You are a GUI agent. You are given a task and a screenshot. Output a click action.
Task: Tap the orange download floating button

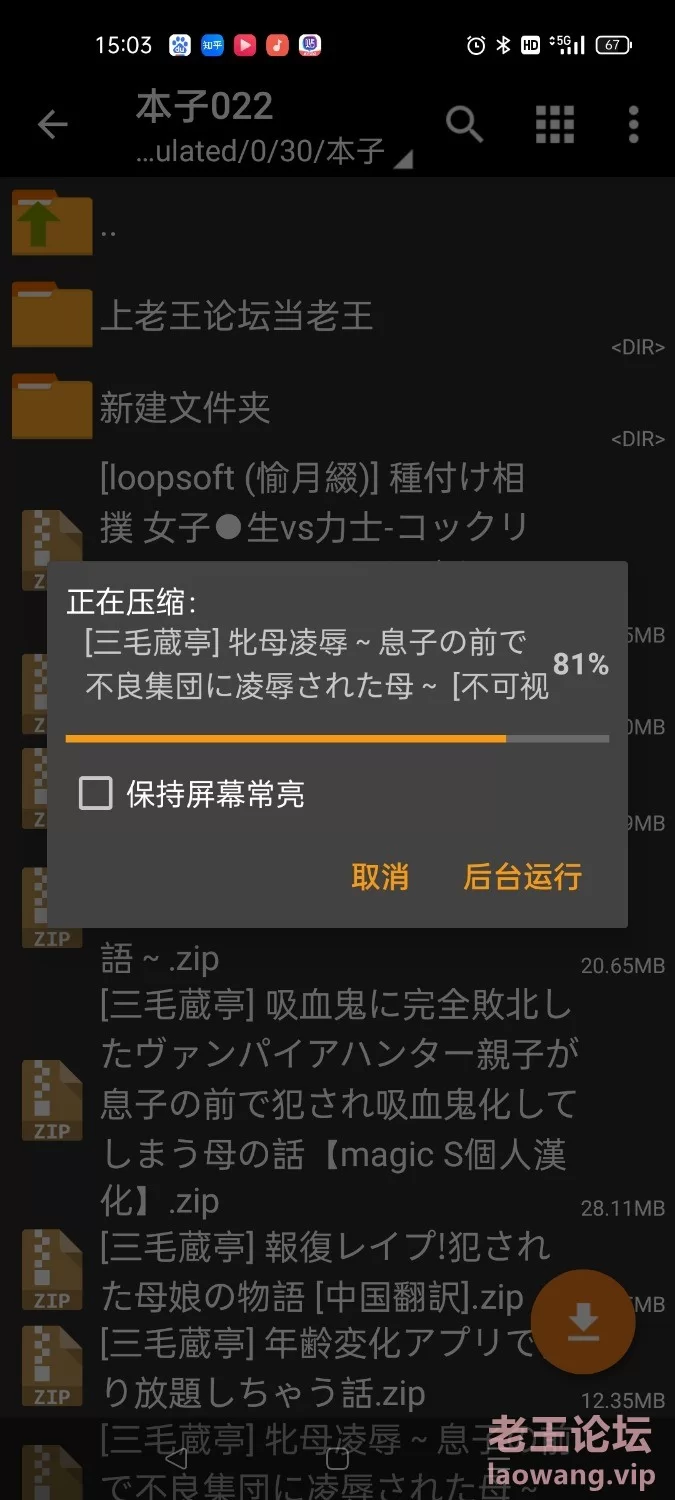point(583,1322)
